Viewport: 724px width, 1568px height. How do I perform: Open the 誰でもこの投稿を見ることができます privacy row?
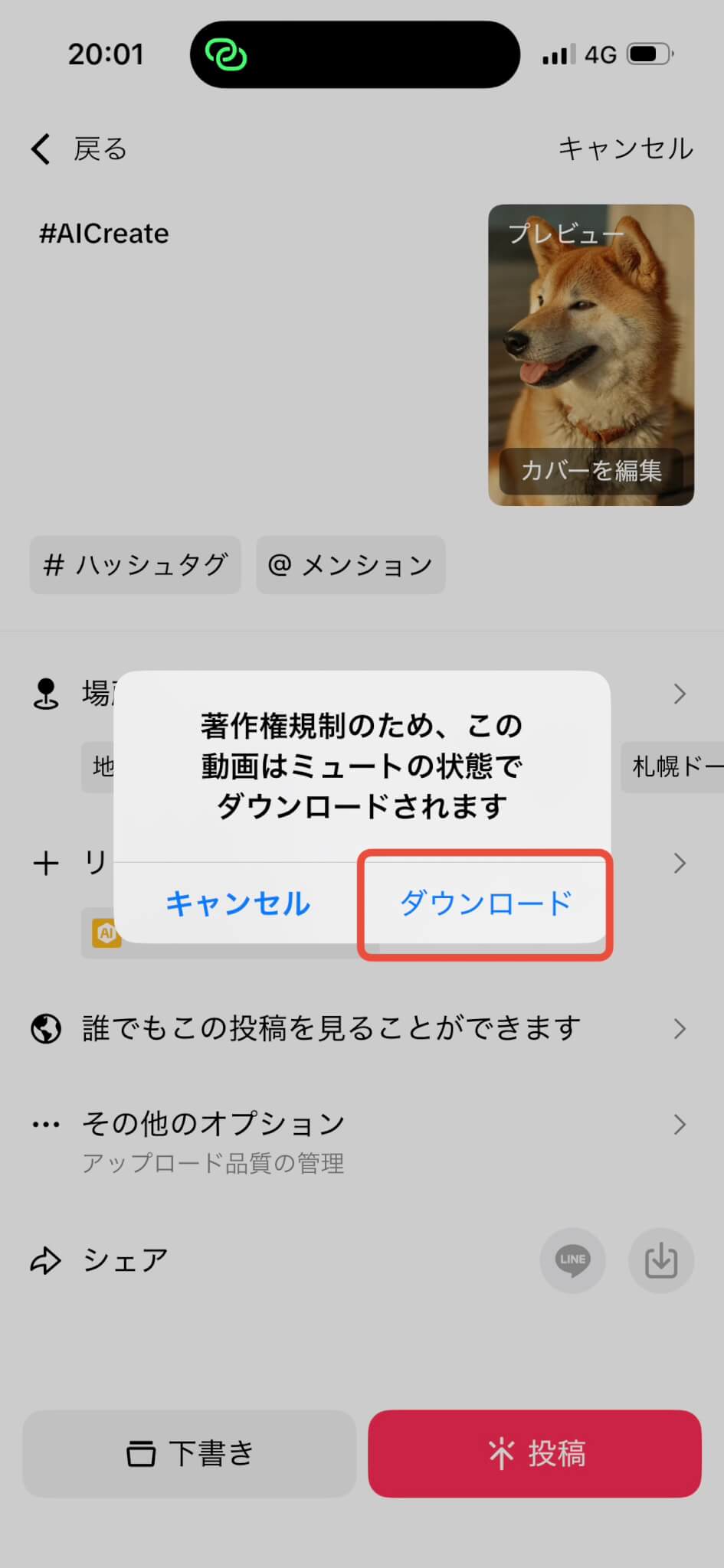click(360, 1028)
